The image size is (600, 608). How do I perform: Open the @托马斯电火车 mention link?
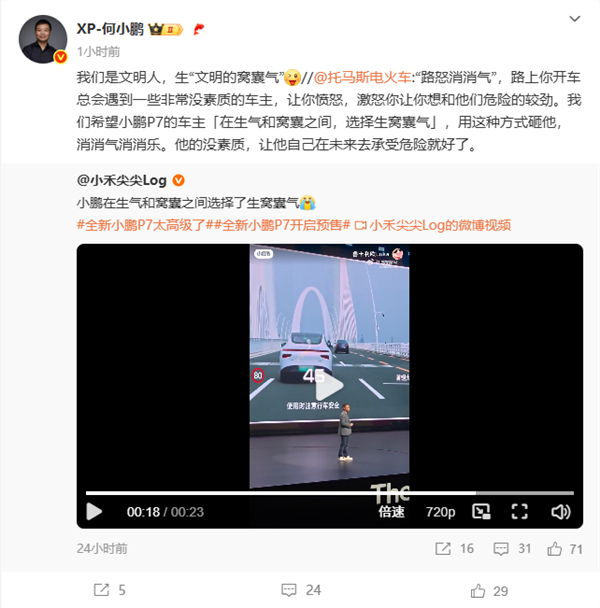tap(362, 78)
